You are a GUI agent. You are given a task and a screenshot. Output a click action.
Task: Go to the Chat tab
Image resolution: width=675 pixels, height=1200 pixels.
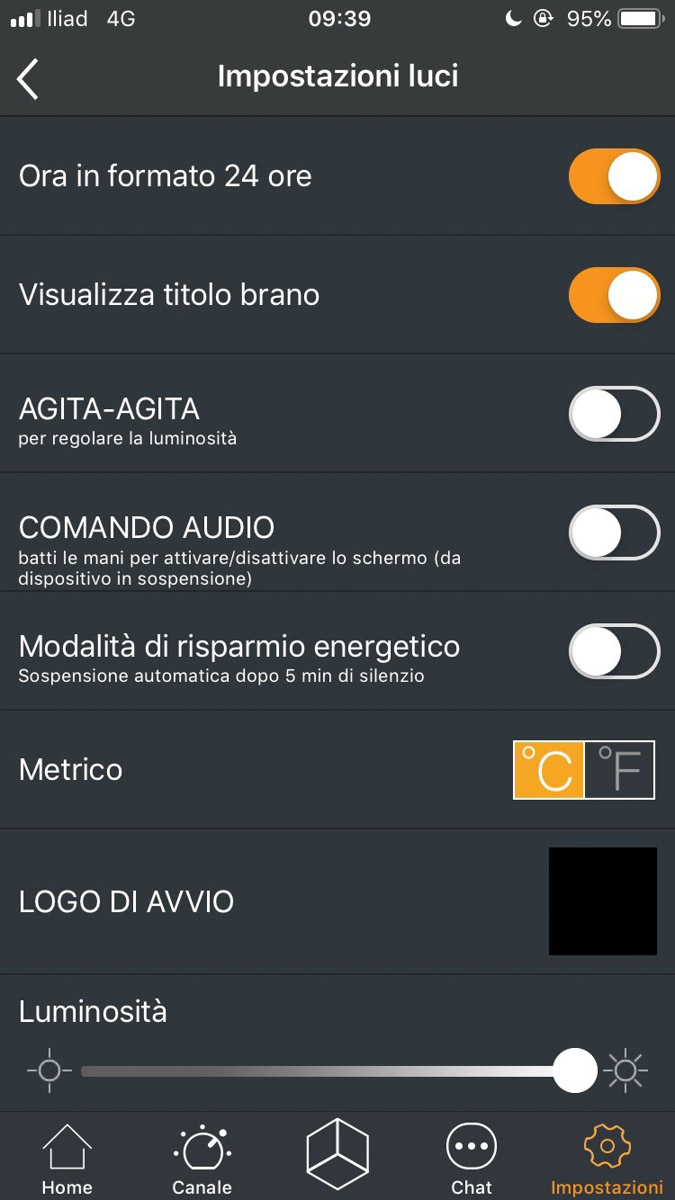pyautogui.click(x=471, y=1159)
